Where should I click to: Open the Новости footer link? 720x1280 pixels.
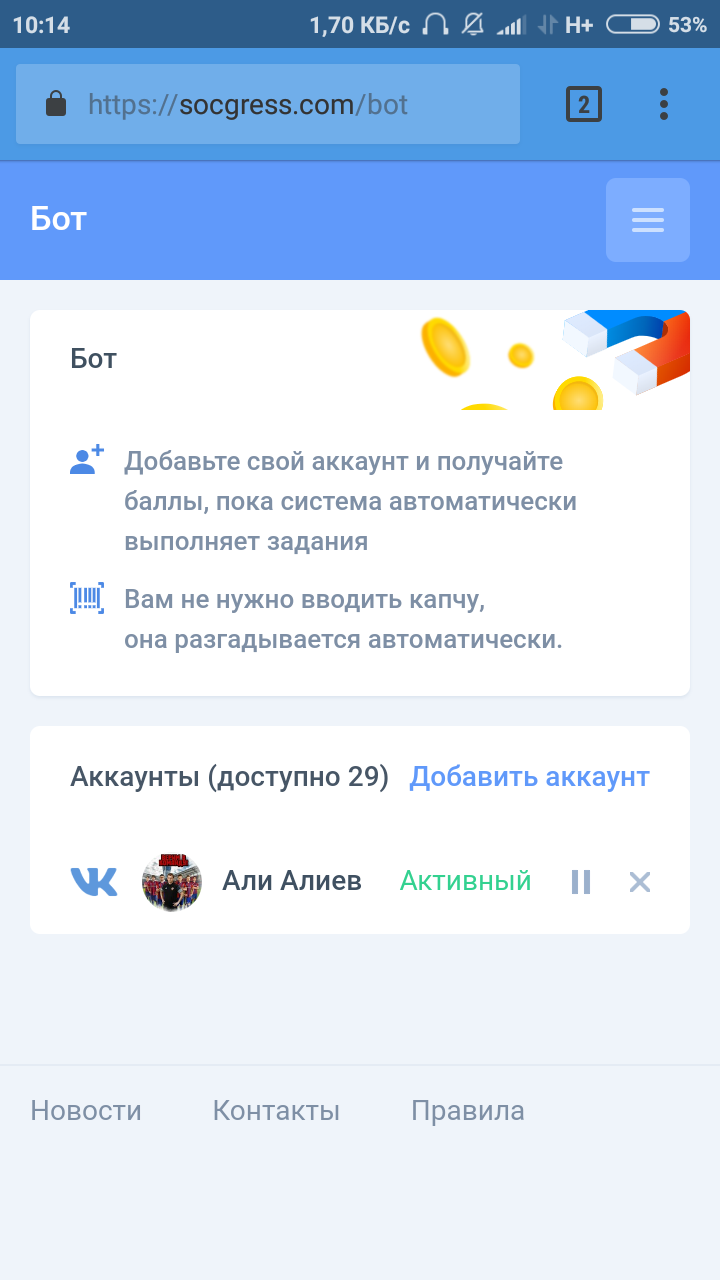tap(86, 1110)
